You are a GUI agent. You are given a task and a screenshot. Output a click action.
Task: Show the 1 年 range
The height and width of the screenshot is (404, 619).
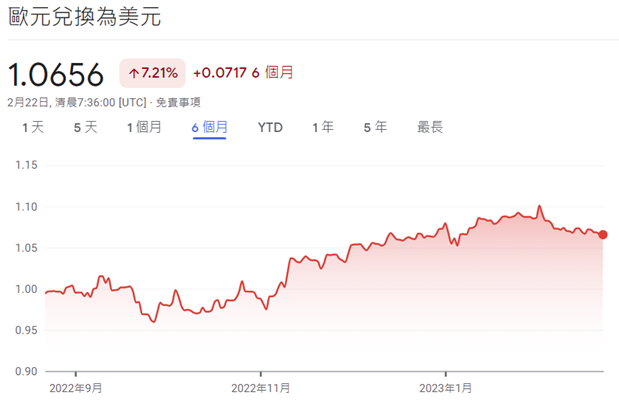point(323,127)
